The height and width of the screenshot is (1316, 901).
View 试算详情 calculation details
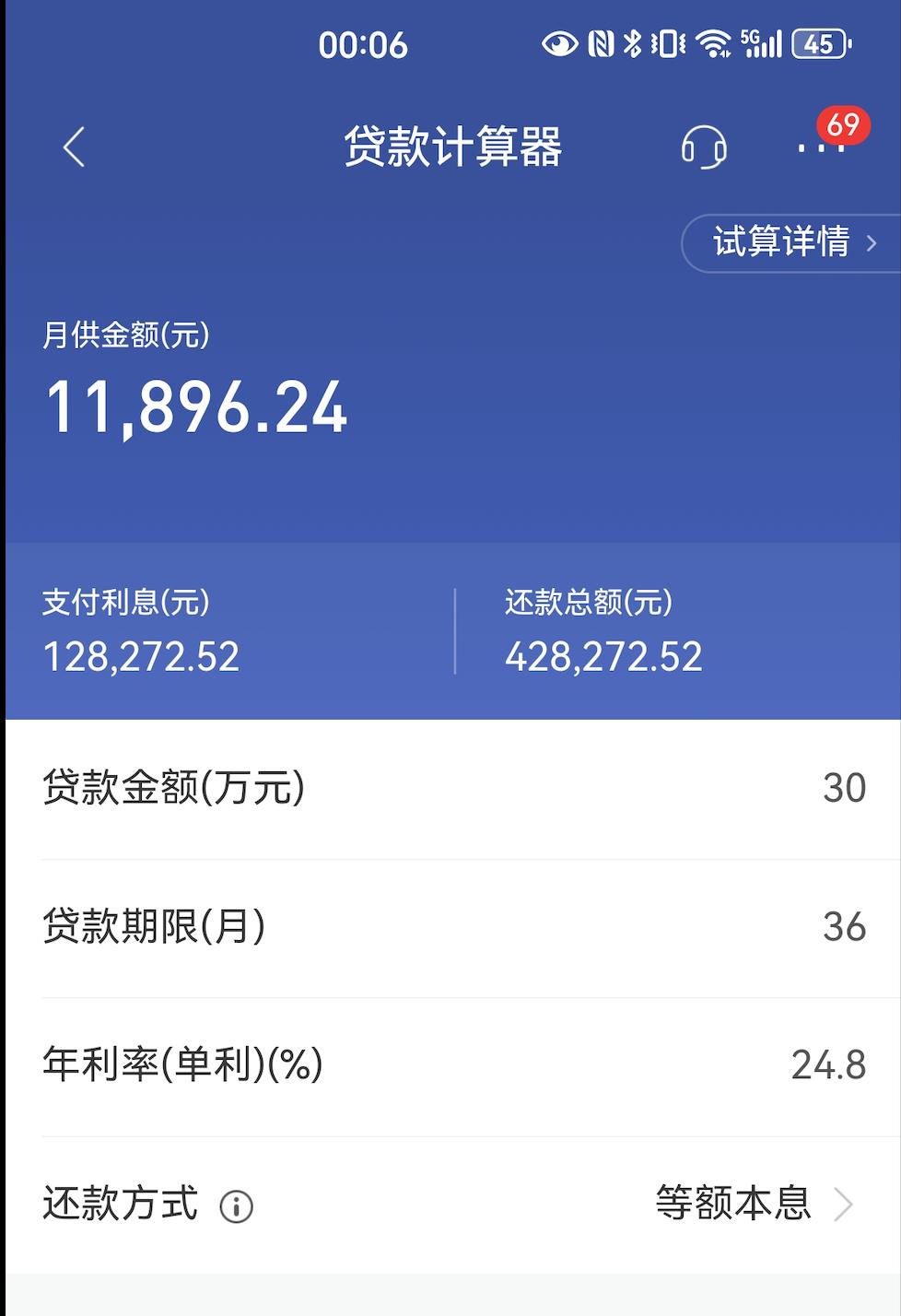[792, 242]
